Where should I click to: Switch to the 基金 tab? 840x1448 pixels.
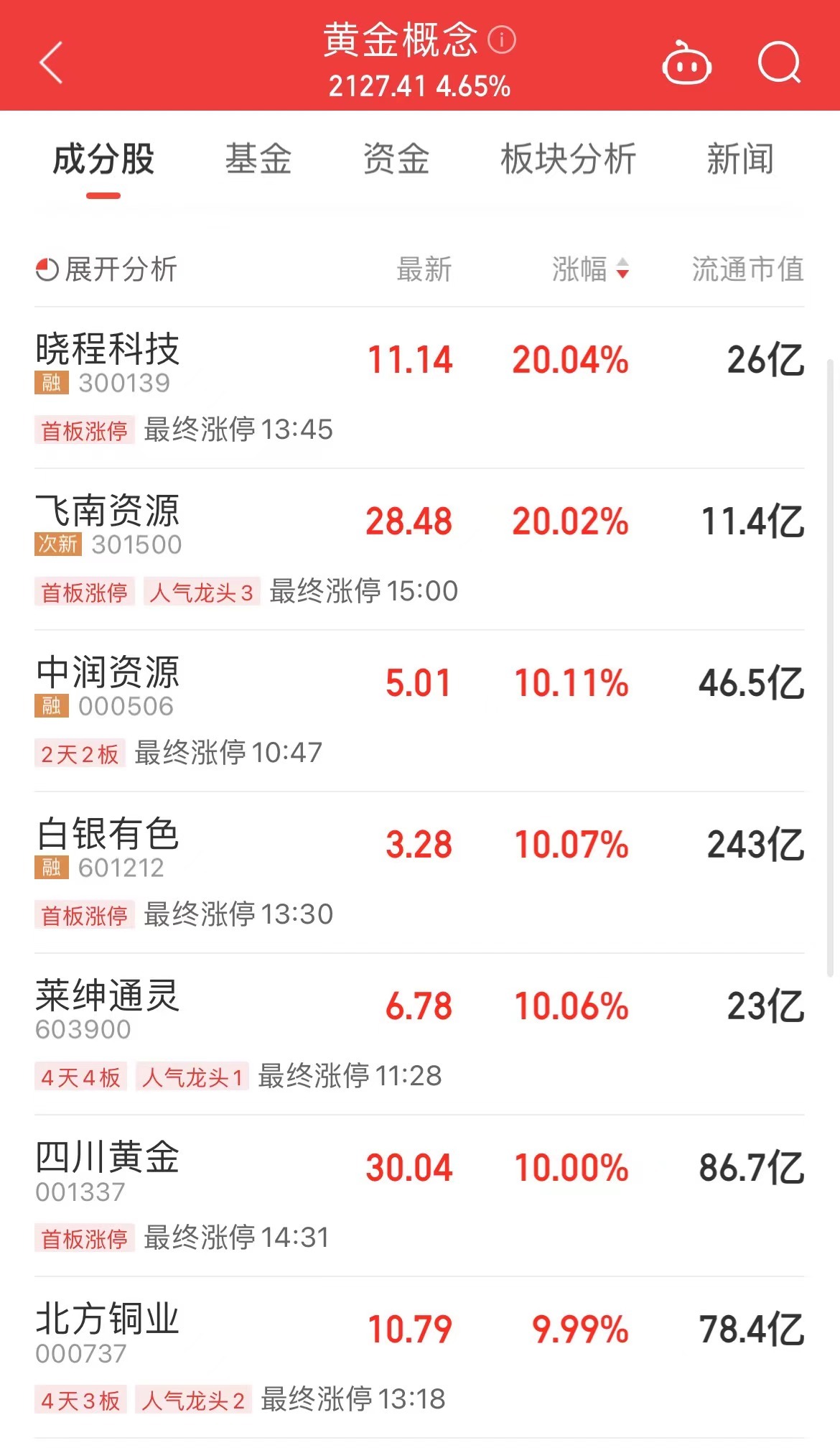(258, 159)
